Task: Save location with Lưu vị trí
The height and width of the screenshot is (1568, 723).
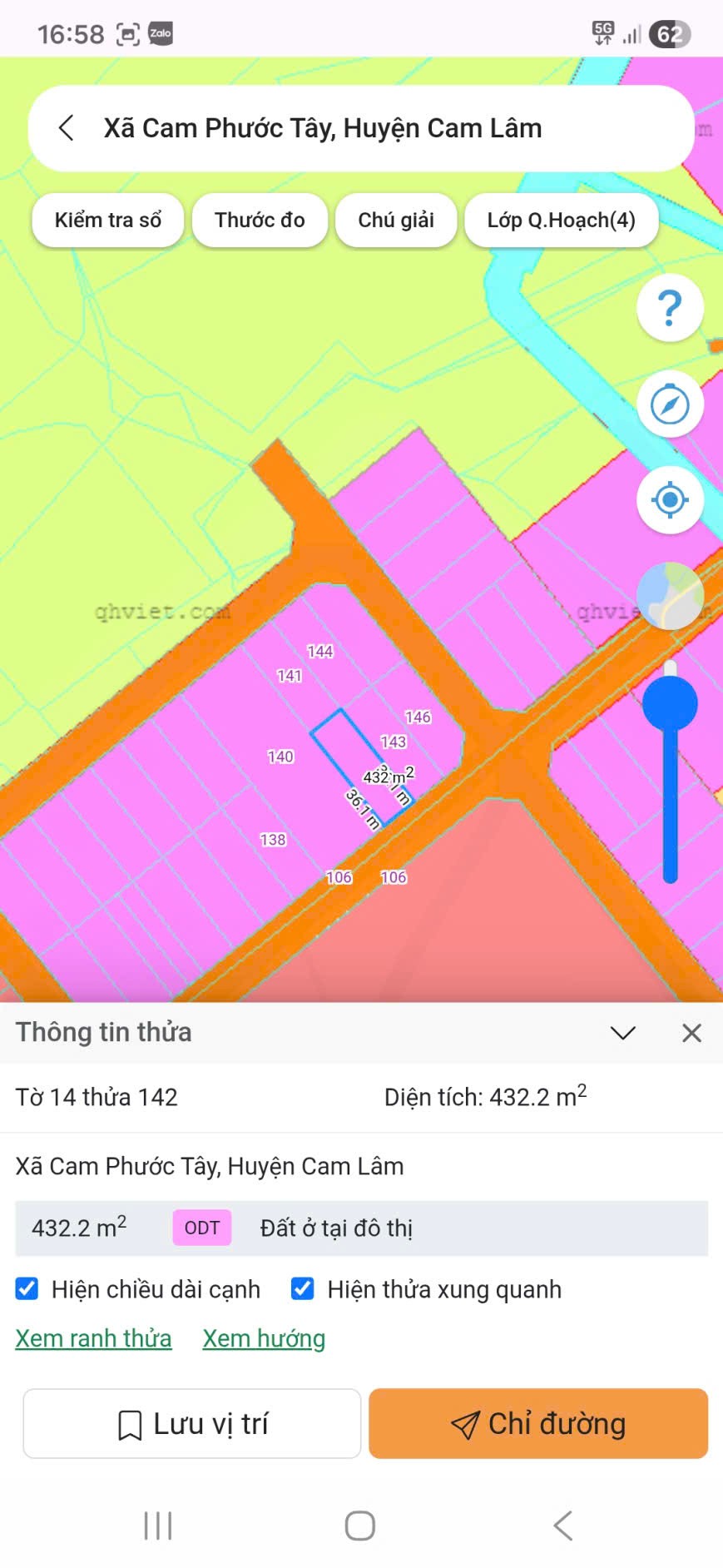Action: tap(192, 1424)
